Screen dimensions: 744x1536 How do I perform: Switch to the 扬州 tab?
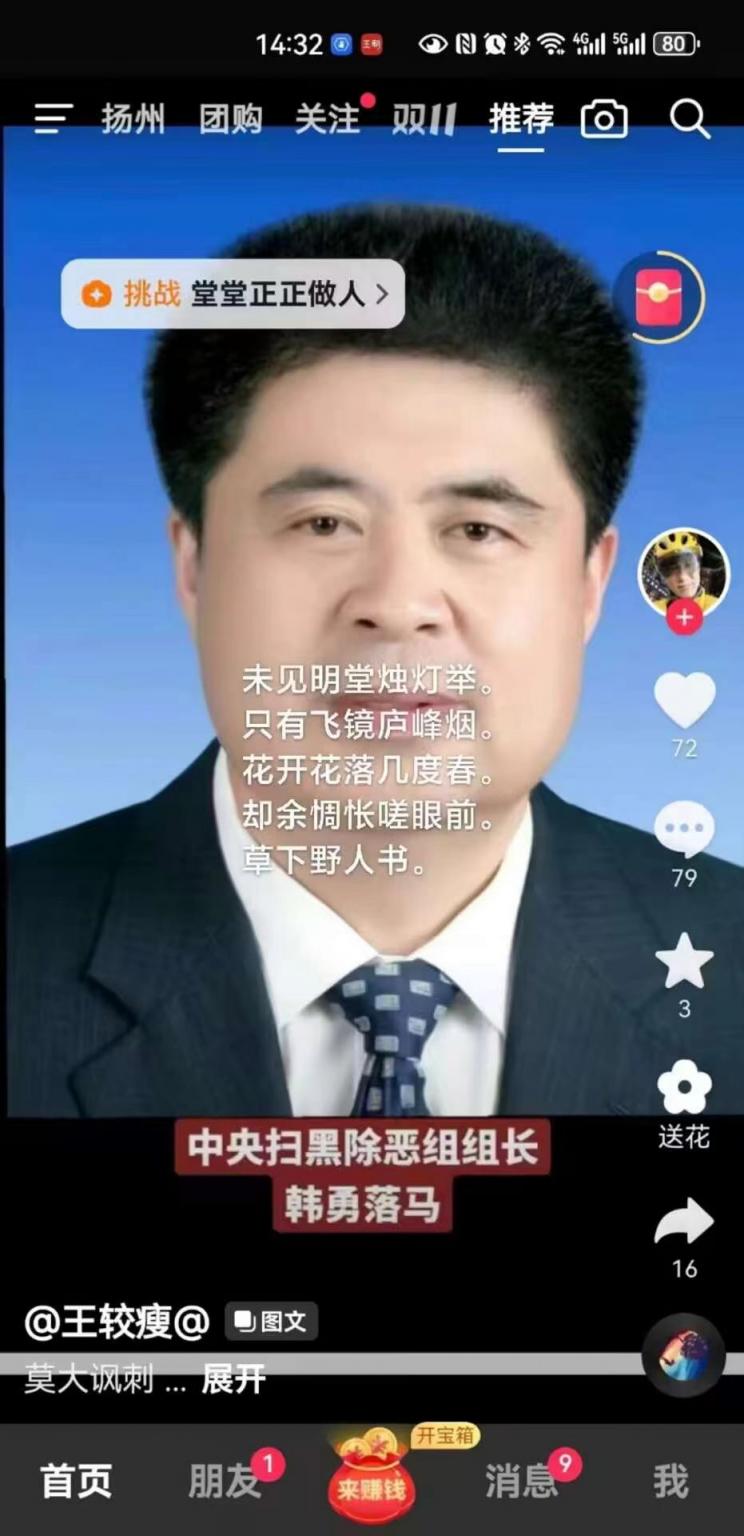tap(132, 119)
